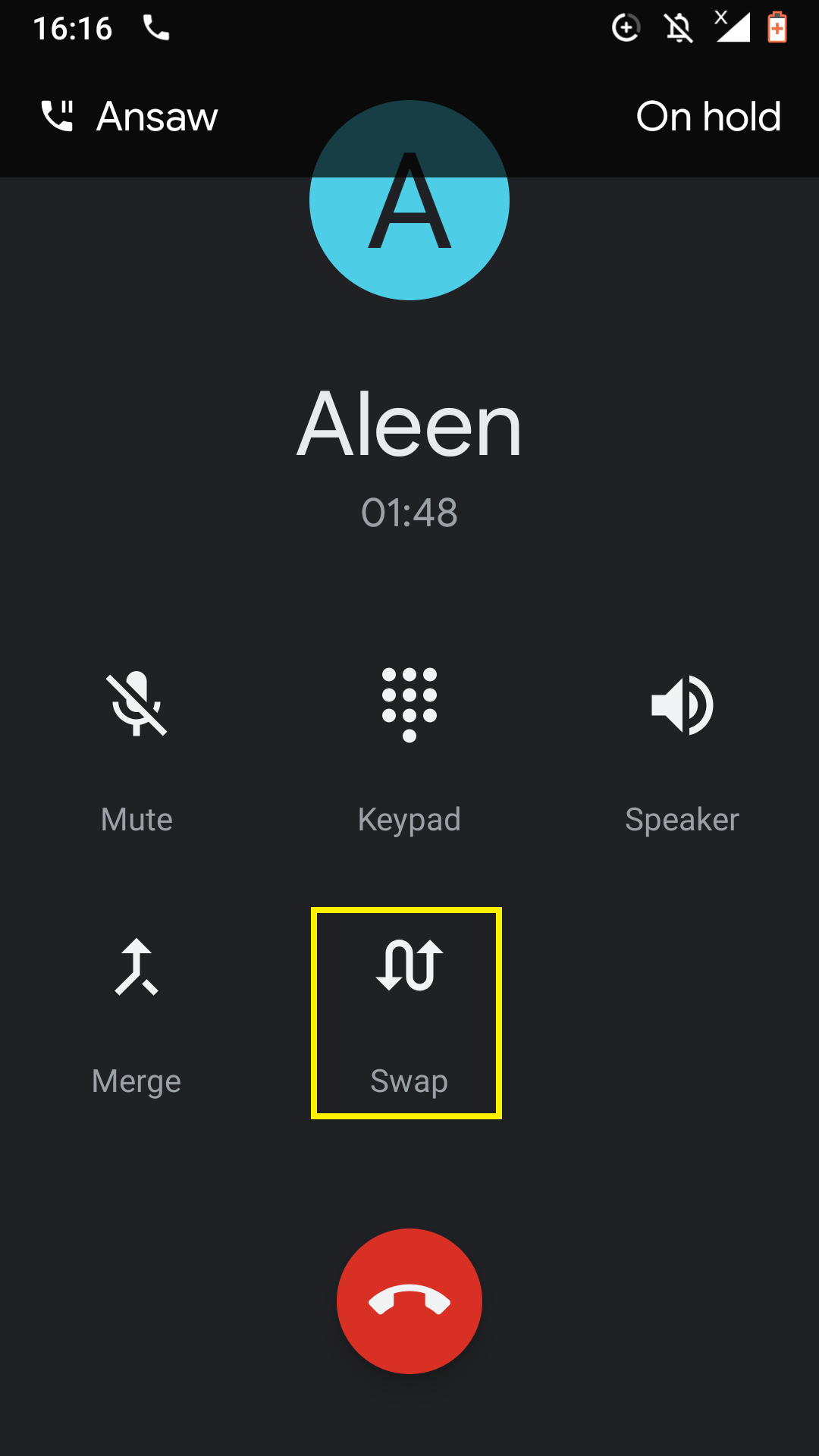Open the Keypad
The width and height of the screenshot is (819, 1456).
[x=409, y=751]
